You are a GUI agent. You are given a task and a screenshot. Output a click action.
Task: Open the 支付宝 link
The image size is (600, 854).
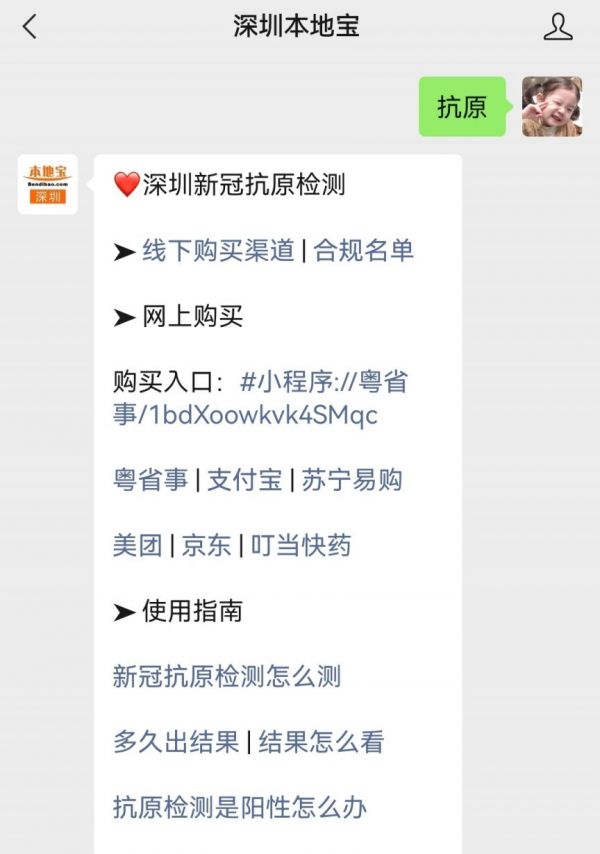click(244, 480)
